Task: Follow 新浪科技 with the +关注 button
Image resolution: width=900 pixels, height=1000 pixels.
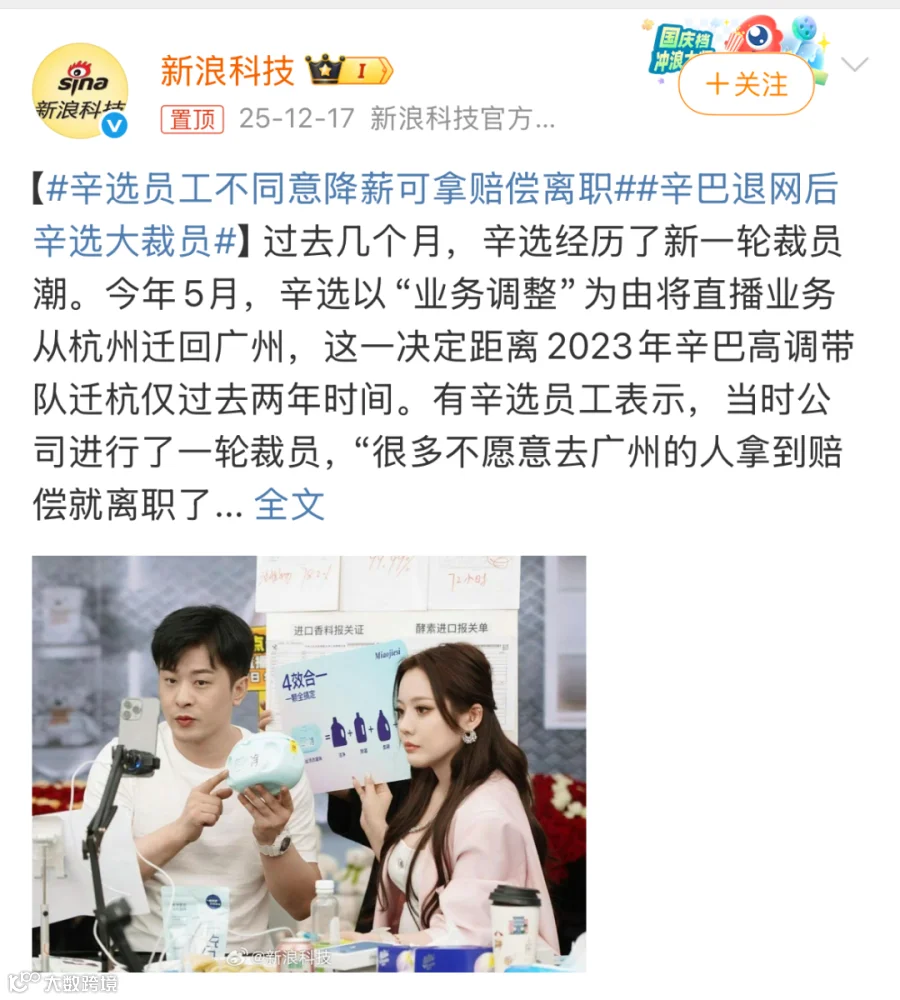Action: click(x=746, y=84)
